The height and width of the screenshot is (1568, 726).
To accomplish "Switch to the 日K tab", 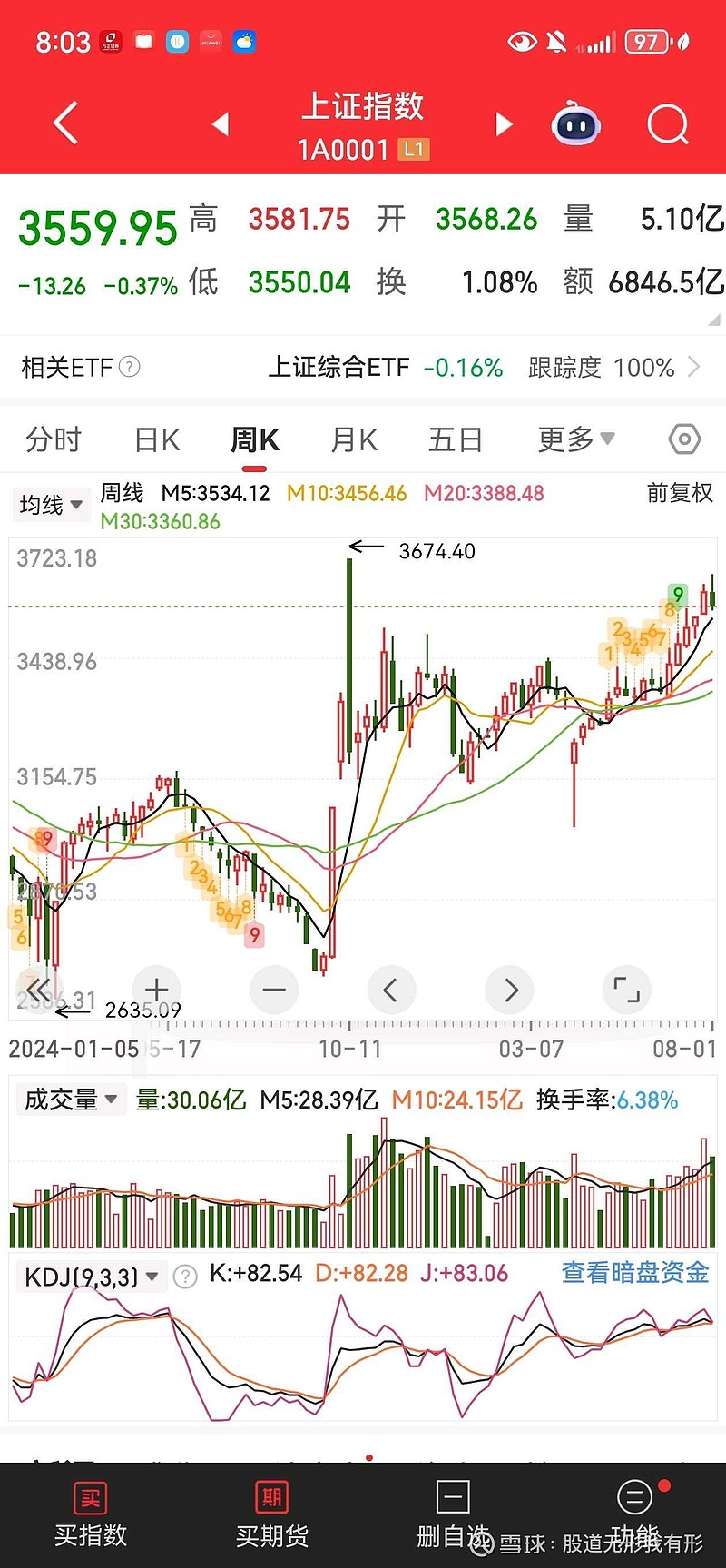I will [x=157, y=440].
